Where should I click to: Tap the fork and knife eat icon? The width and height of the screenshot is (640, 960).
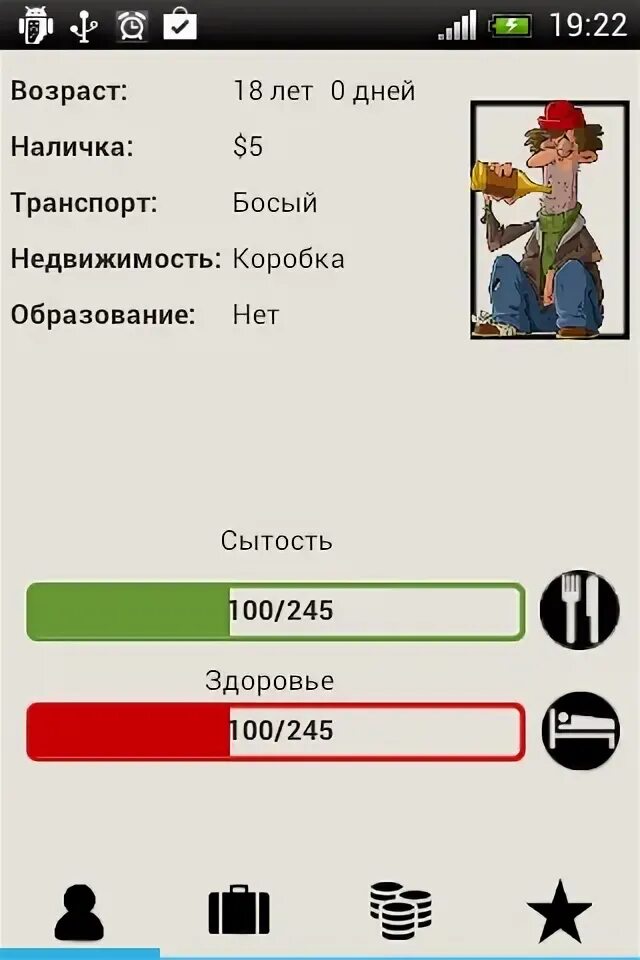[579, 610]
